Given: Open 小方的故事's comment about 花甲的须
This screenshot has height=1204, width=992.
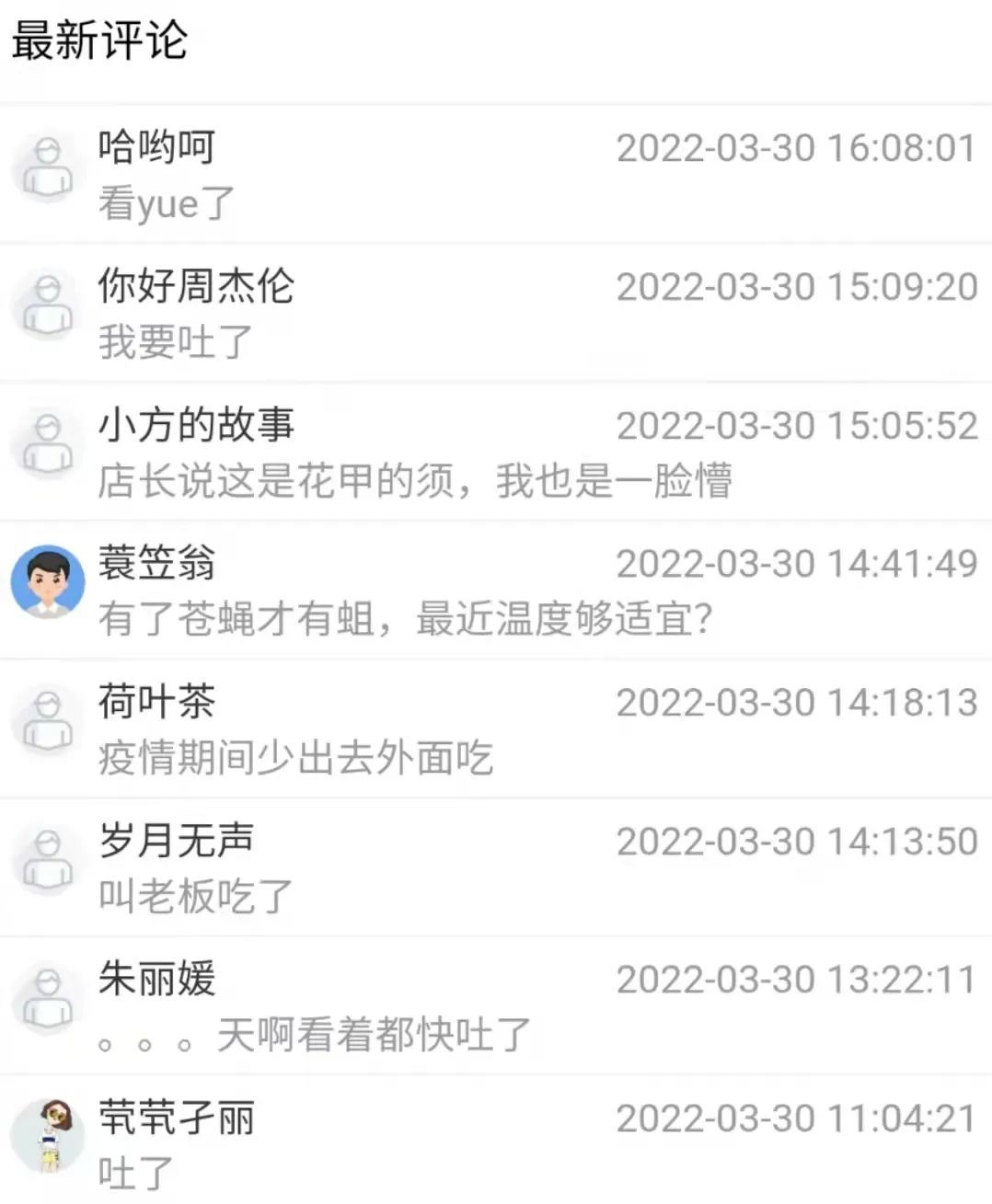Looking at the screenshot, I should [415, 481].
